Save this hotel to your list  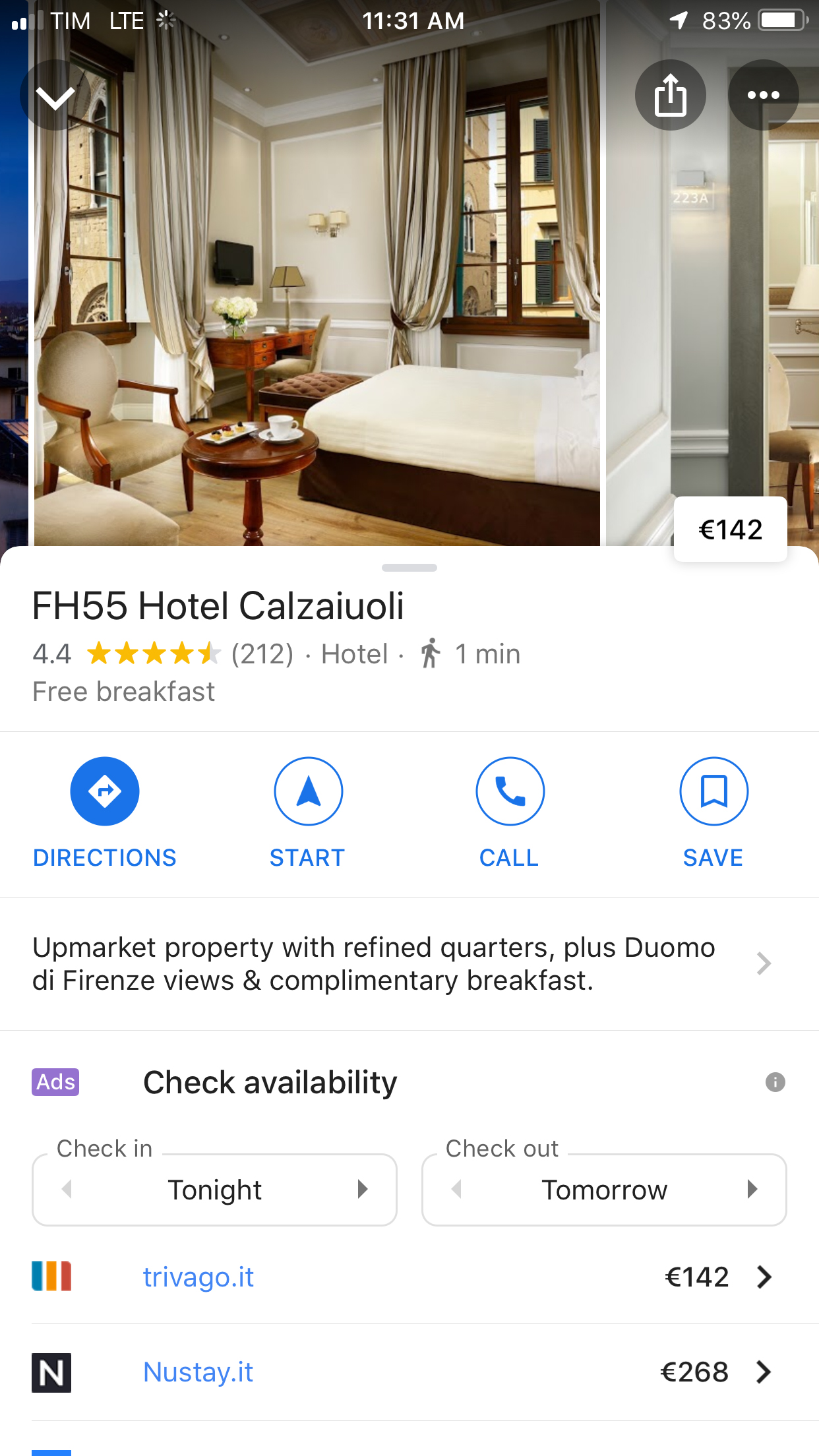point(713,791)
